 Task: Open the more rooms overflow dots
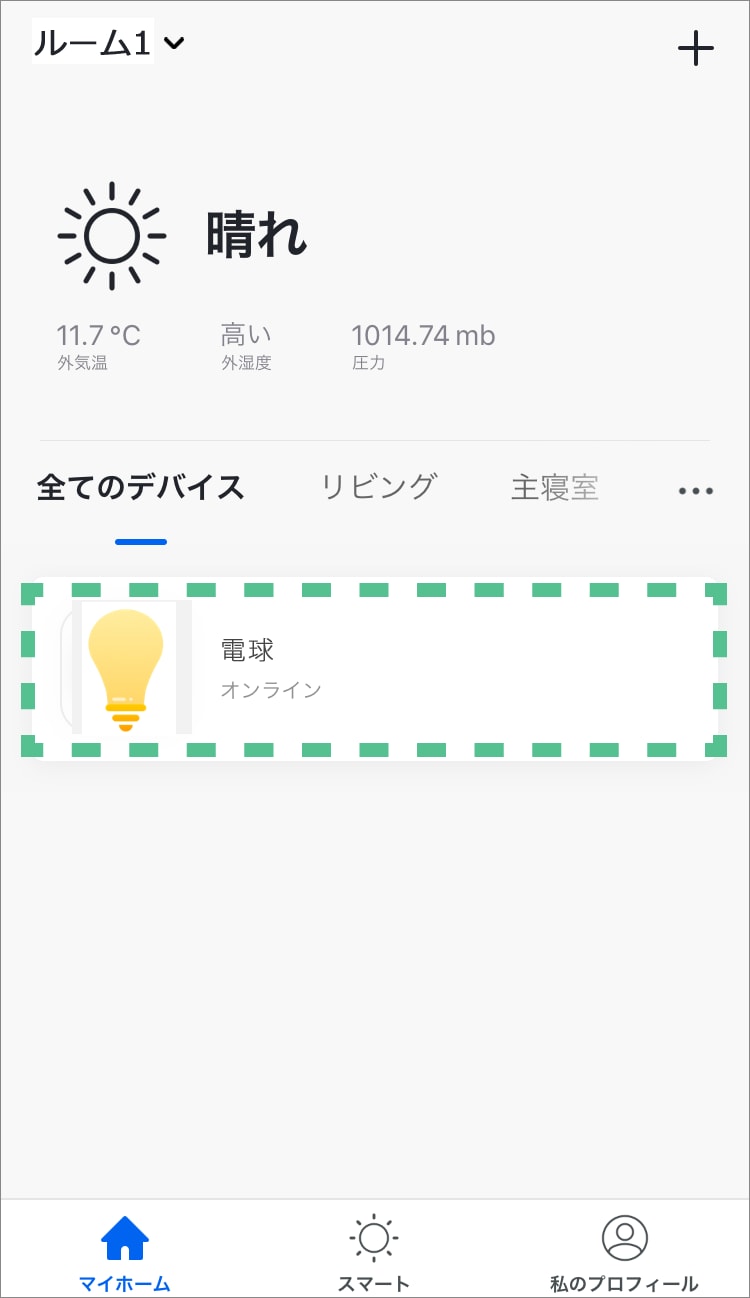click(696, 491)
